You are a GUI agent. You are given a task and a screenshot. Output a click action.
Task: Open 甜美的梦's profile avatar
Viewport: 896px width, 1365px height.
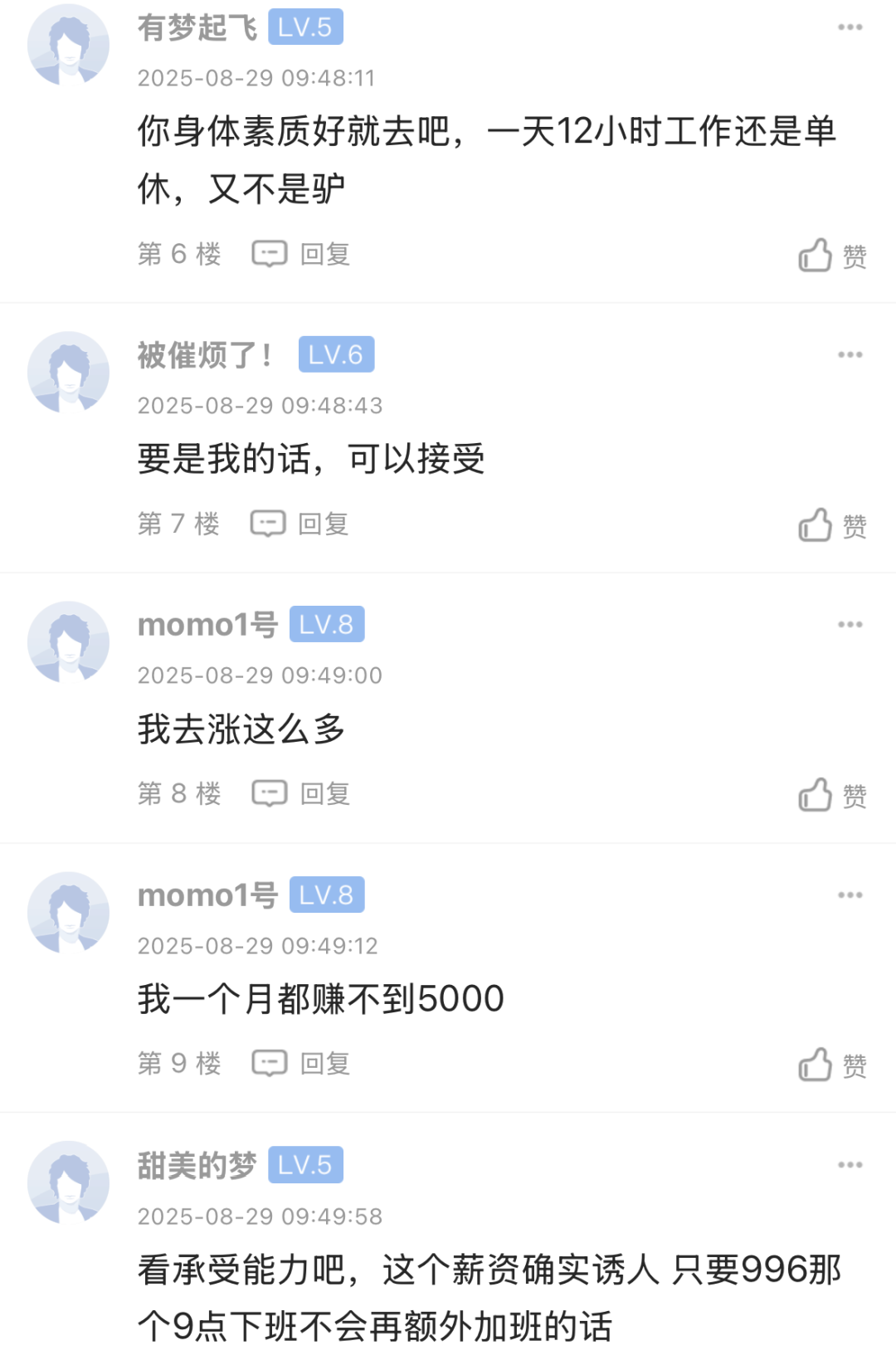pos(69,1182)
